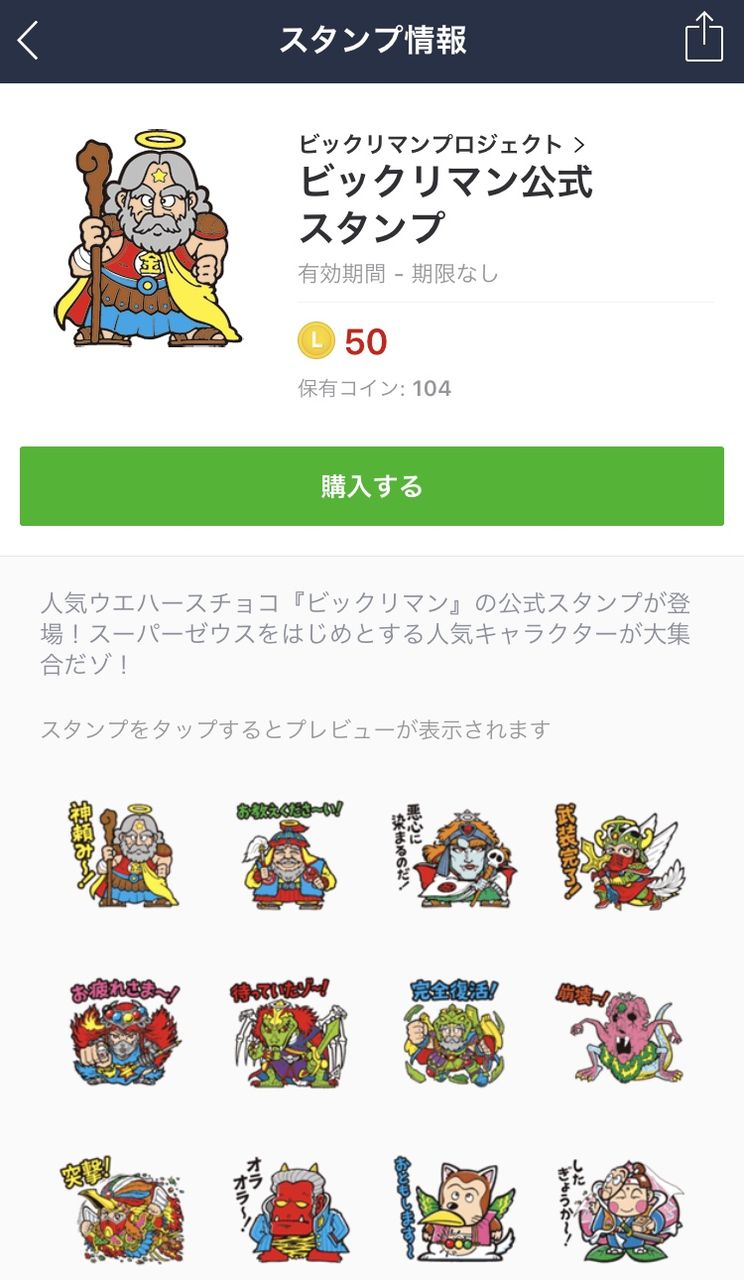Preview the 完全復活! sticker
Screen dimensions: 744x1280
point(455,1040)
